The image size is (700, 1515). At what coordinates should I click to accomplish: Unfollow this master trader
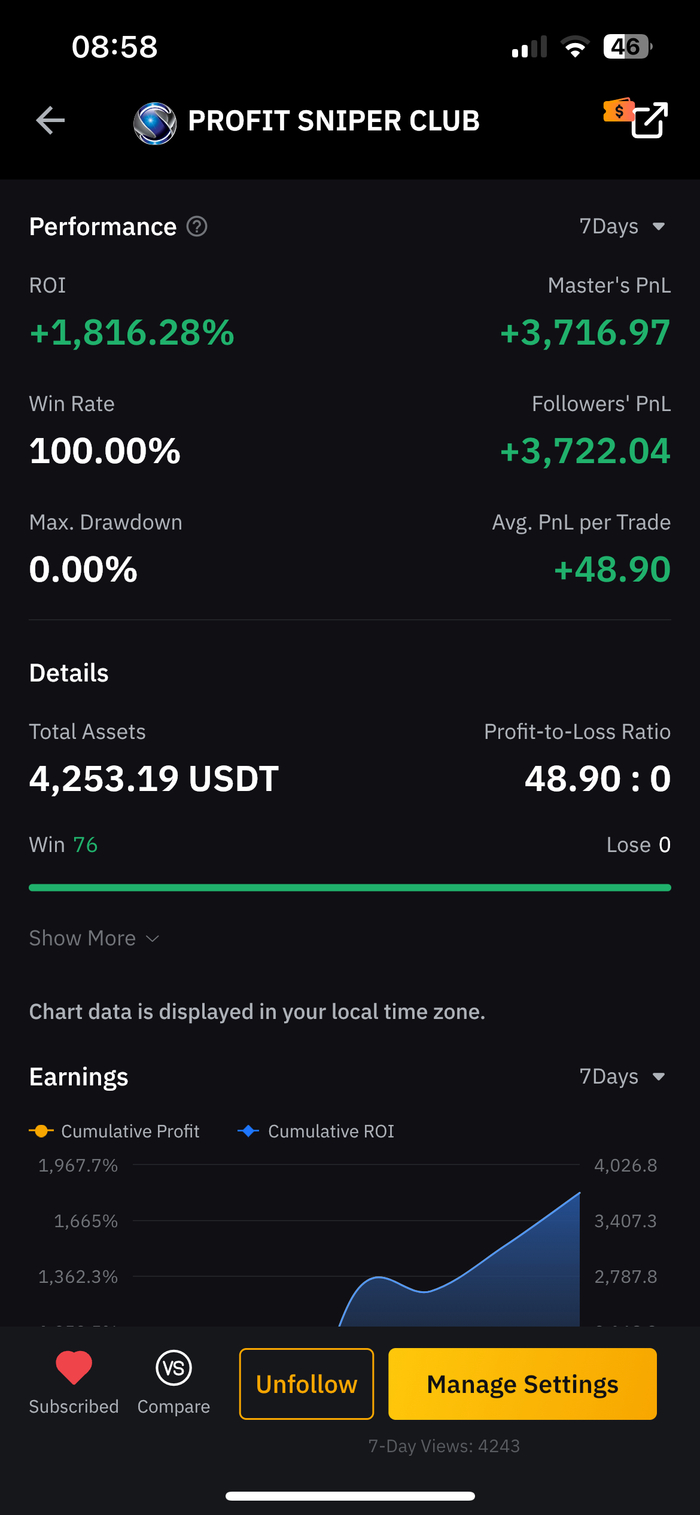click(x=306, y=1384)
